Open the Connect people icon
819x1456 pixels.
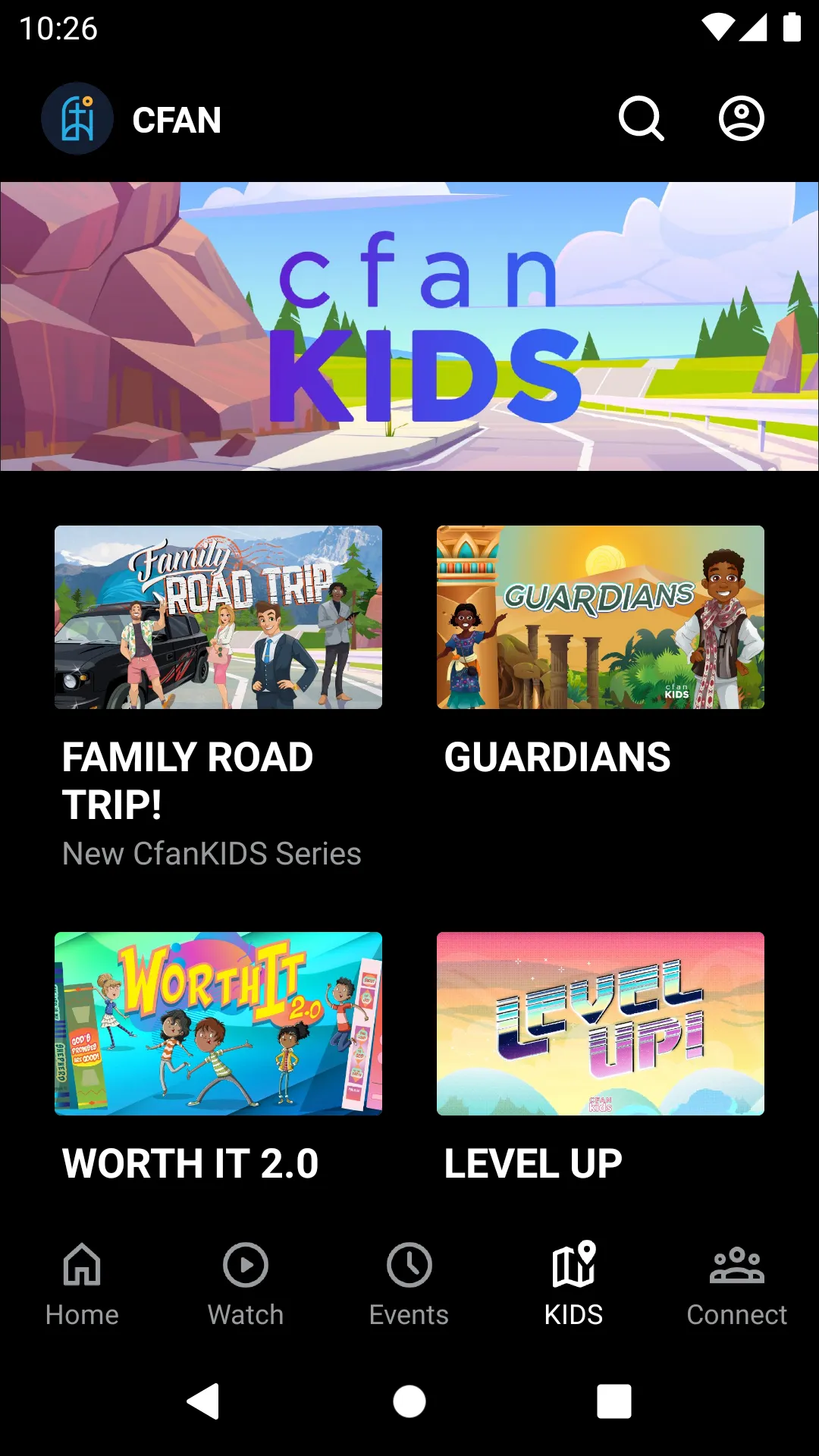pyautogui.click(x=736, y=1266)
